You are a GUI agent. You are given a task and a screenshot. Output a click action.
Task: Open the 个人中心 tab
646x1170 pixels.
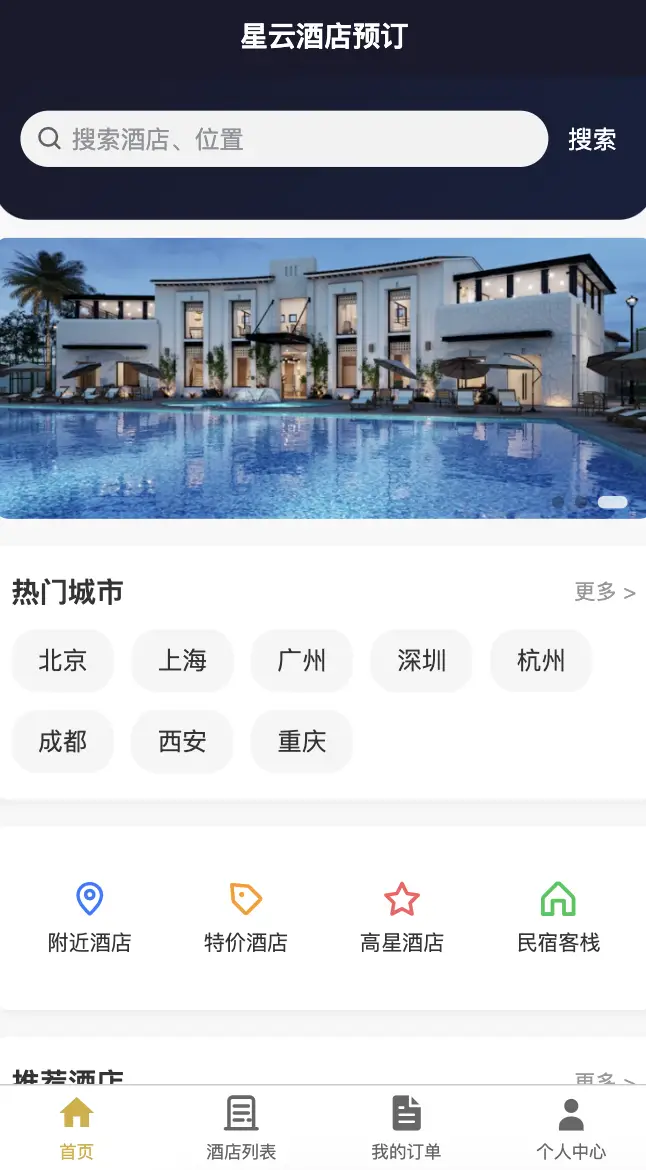pos(571,1128)
